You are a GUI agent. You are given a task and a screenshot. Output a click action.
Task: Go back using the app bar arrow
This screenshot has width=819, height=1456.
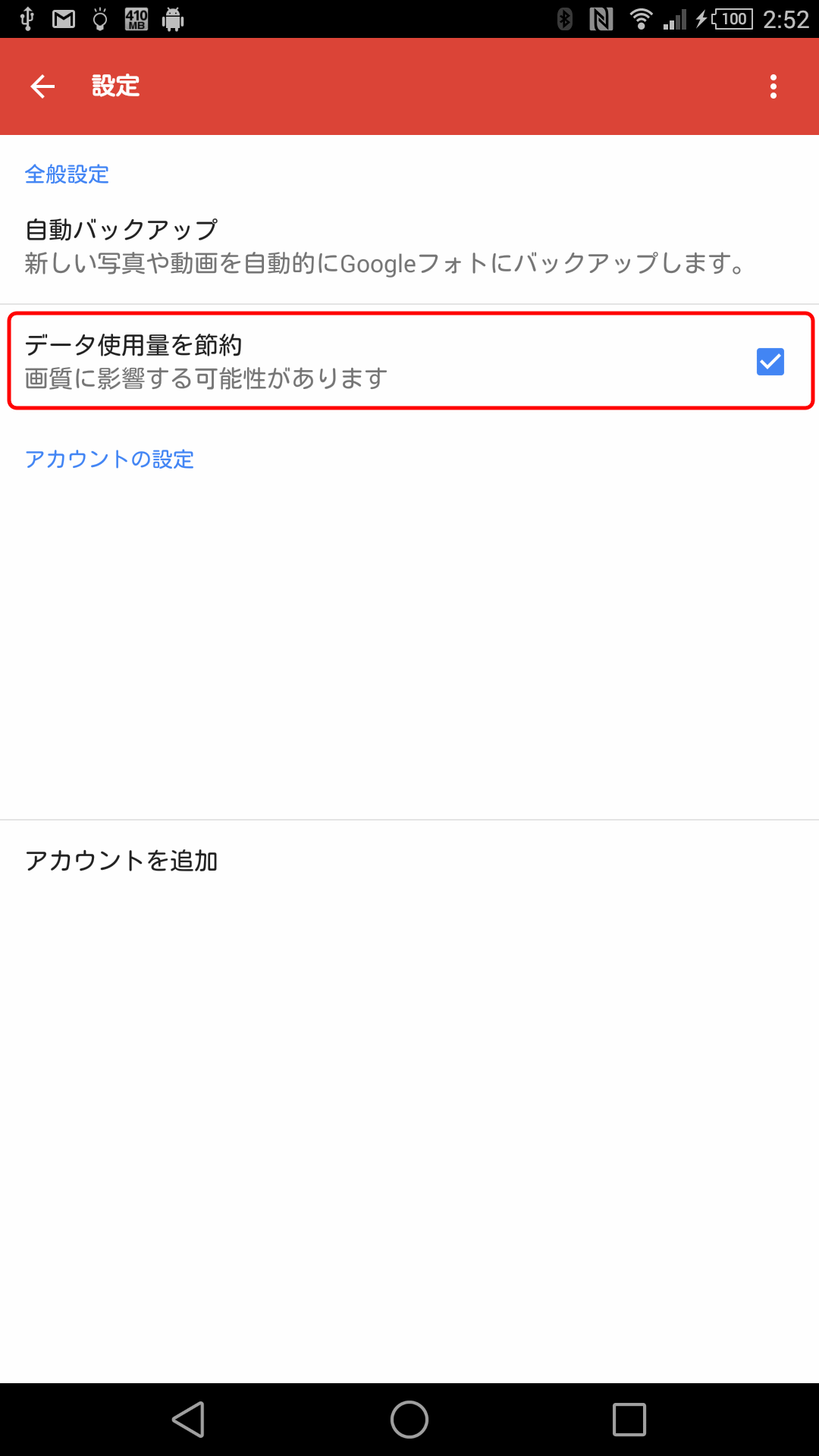[42, 86]
